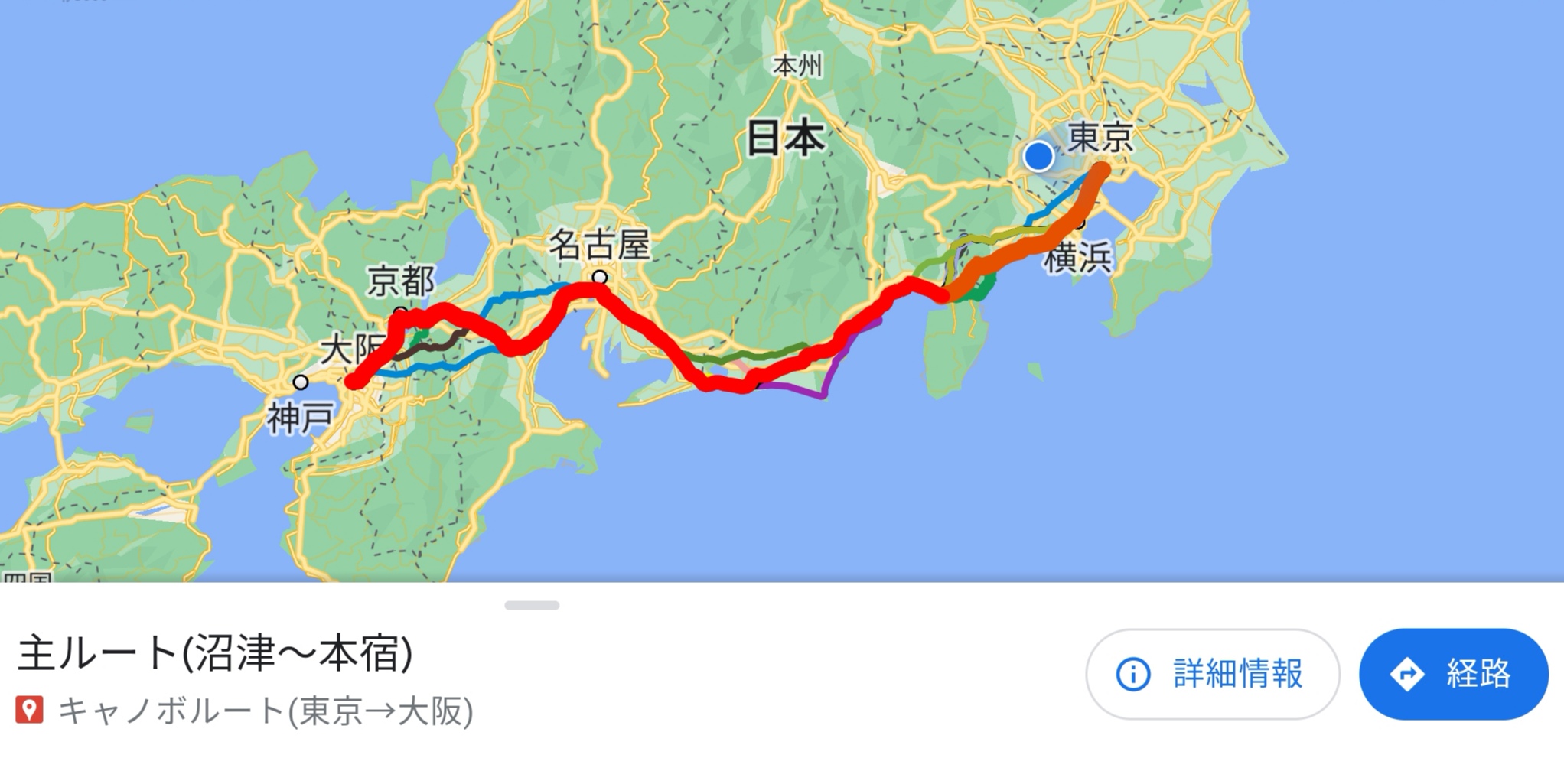The image size is (1564, 784).
Task: Open the キャノボルート(東京→大阪) map link
Action: (265, 711)
